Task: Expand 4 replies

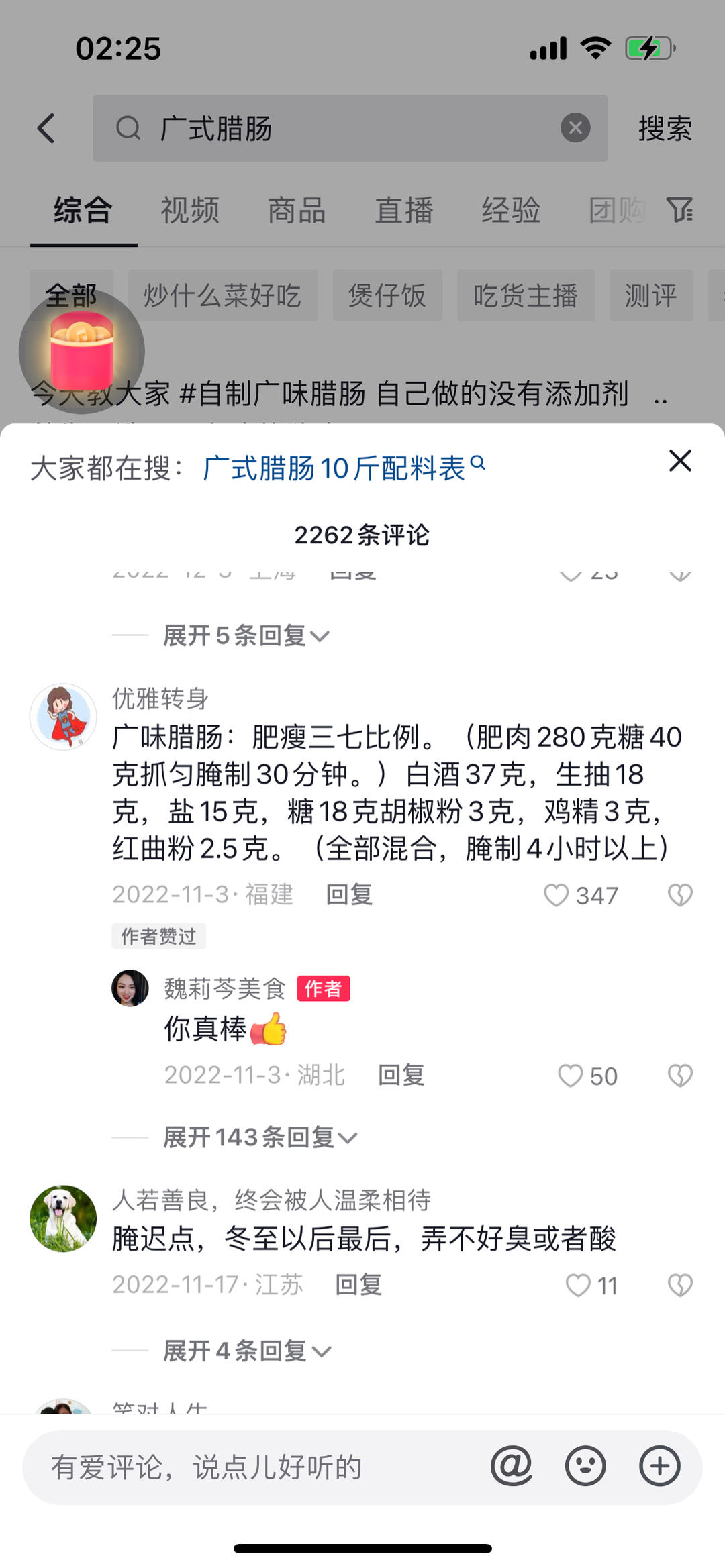Action: (246, 1351)
